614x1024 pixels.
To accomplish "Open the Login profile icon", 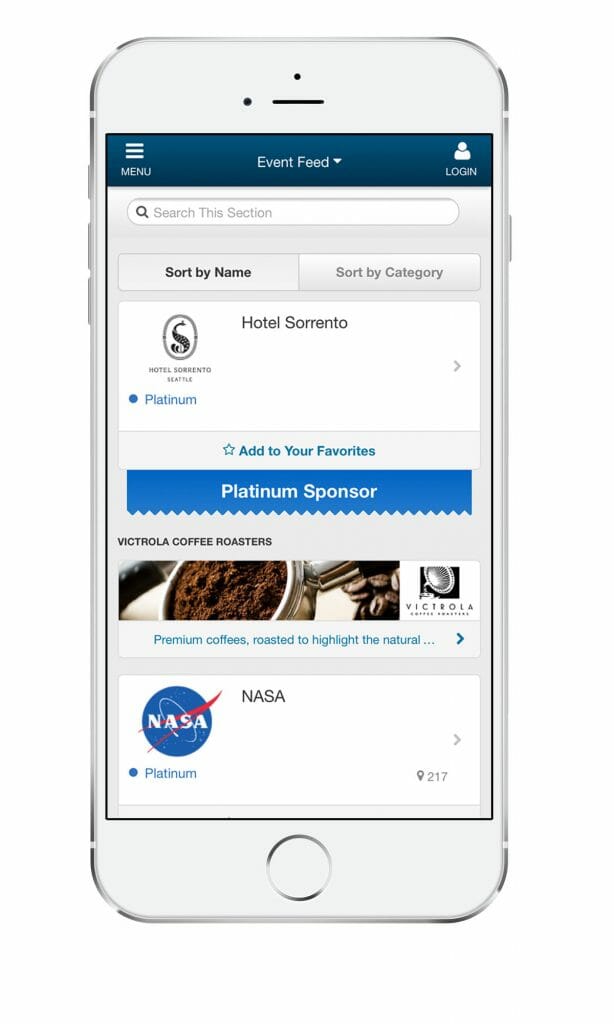I will (461, 159).
